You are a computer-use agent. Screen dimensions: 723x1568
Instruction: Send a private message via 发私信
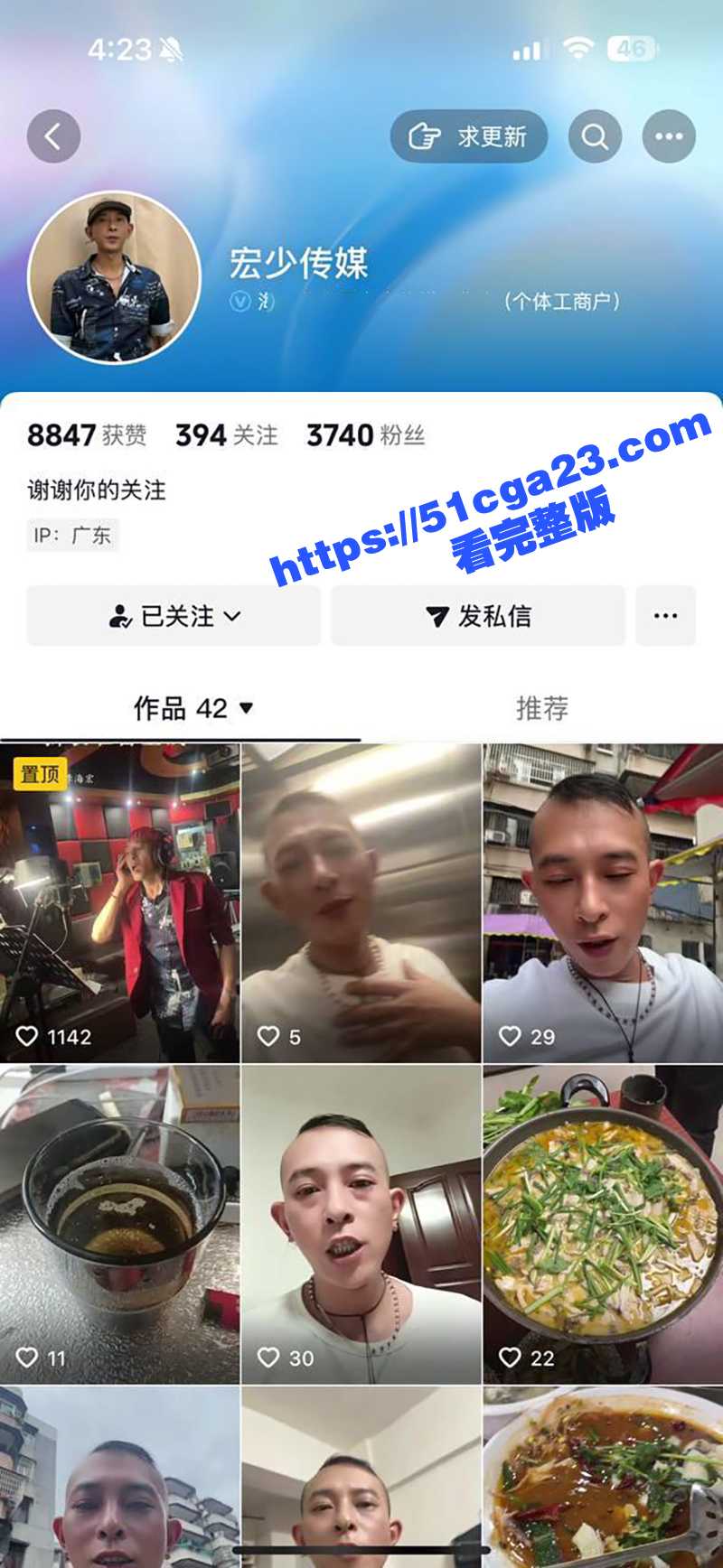[x=477, y=616]
